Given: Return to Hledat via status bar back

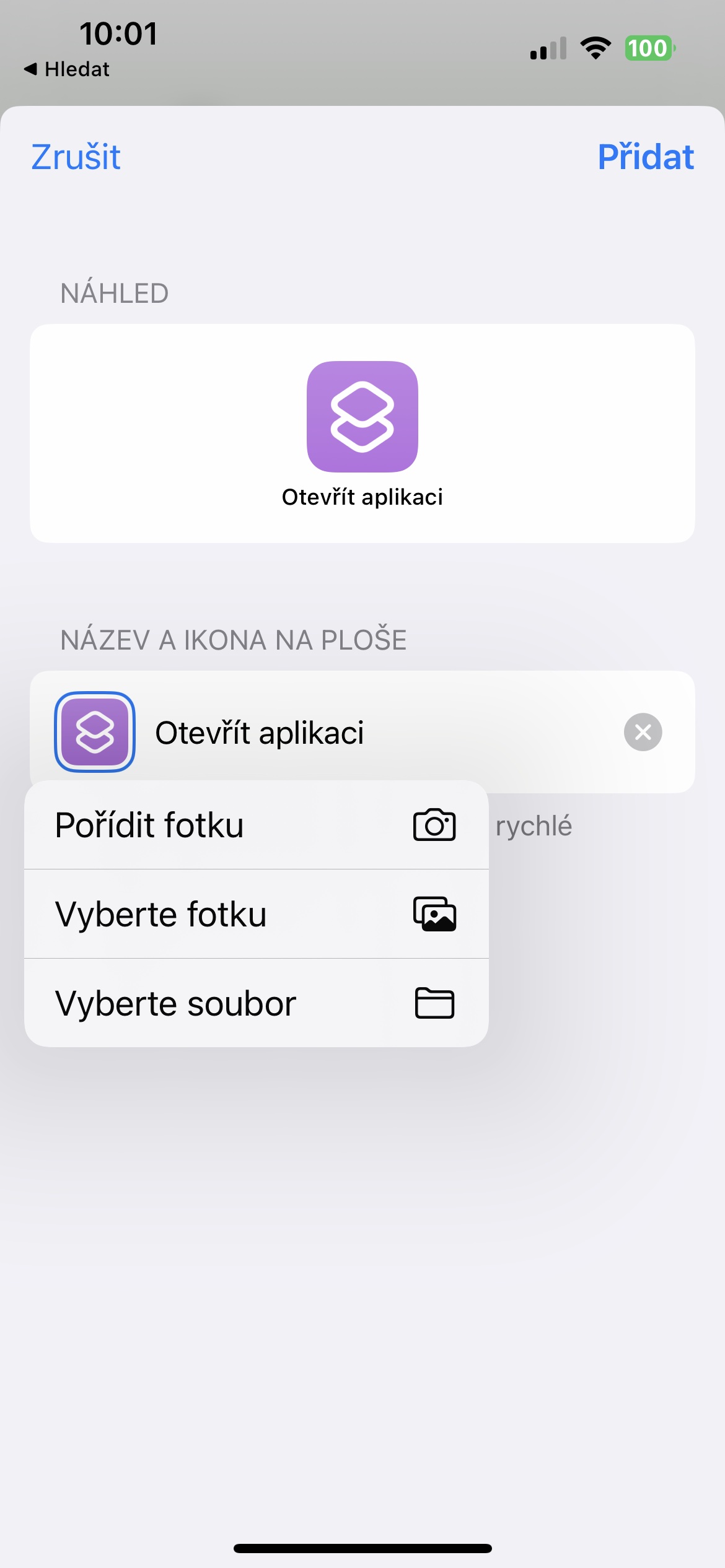Looking at the screenshot, I should 67,69.
